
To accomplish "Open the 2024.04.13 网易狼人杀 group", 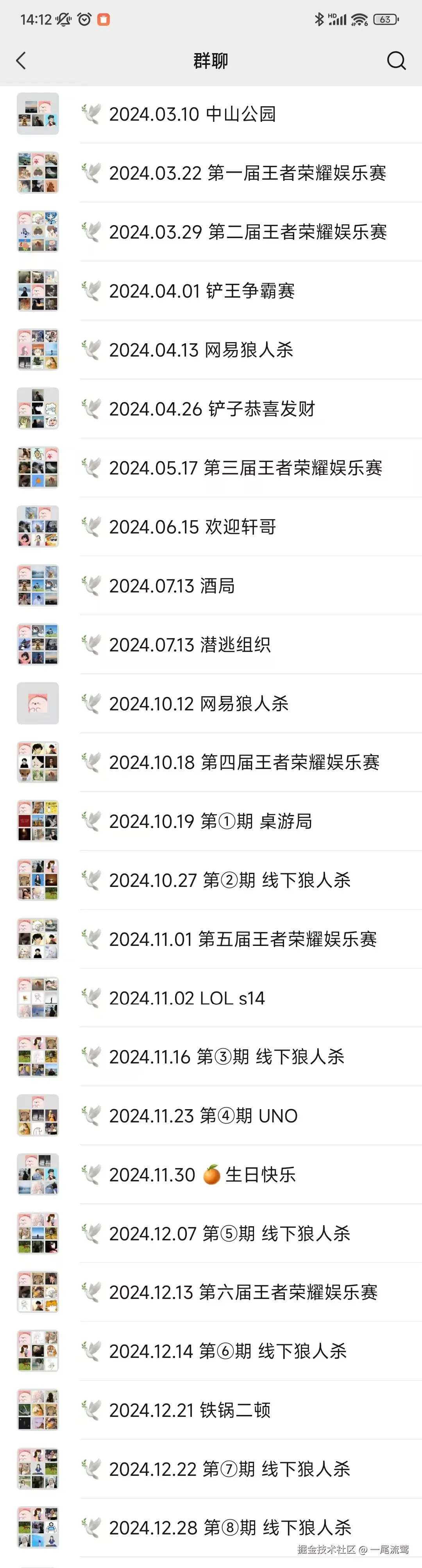I will click(201, 350).
